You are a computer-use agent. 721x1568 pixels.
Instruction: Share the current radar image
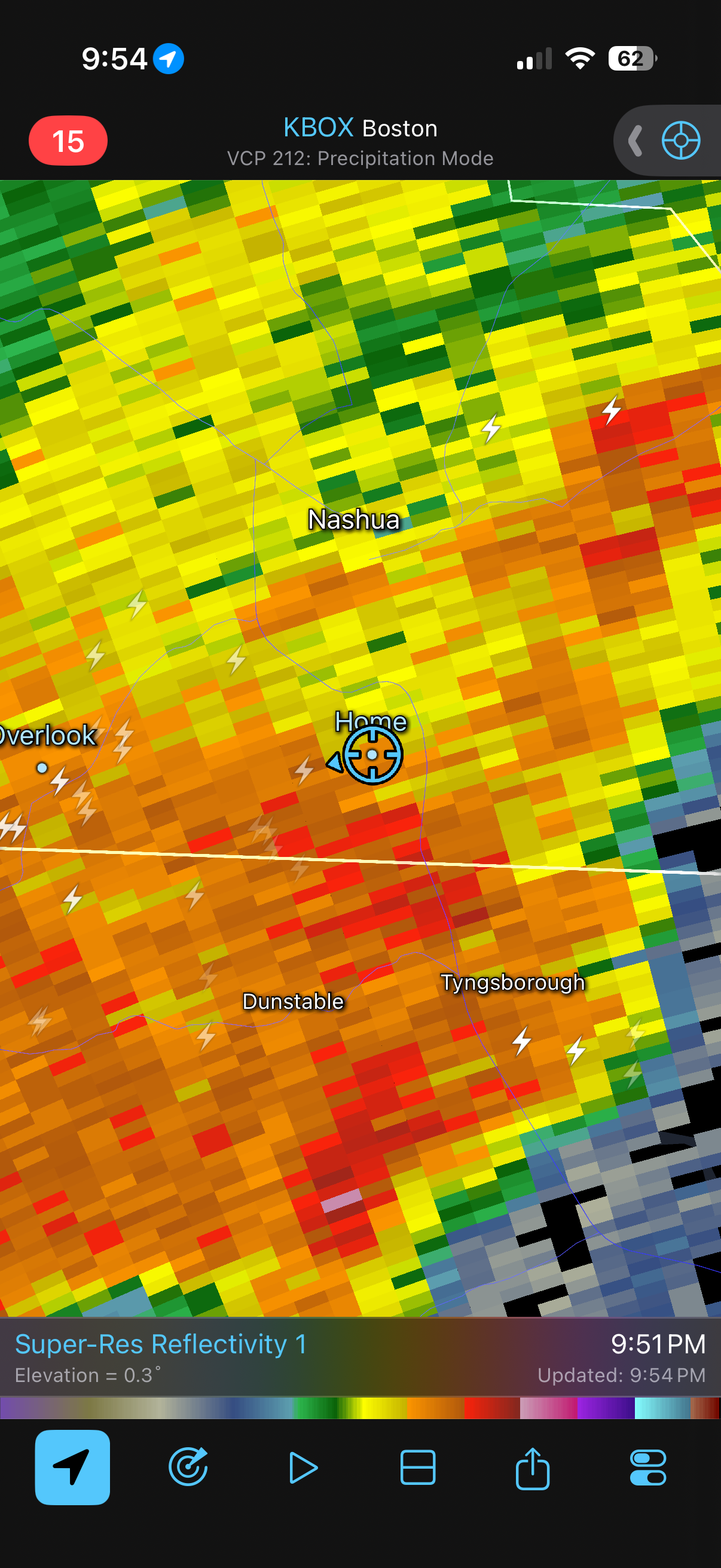coord(533,1468)
